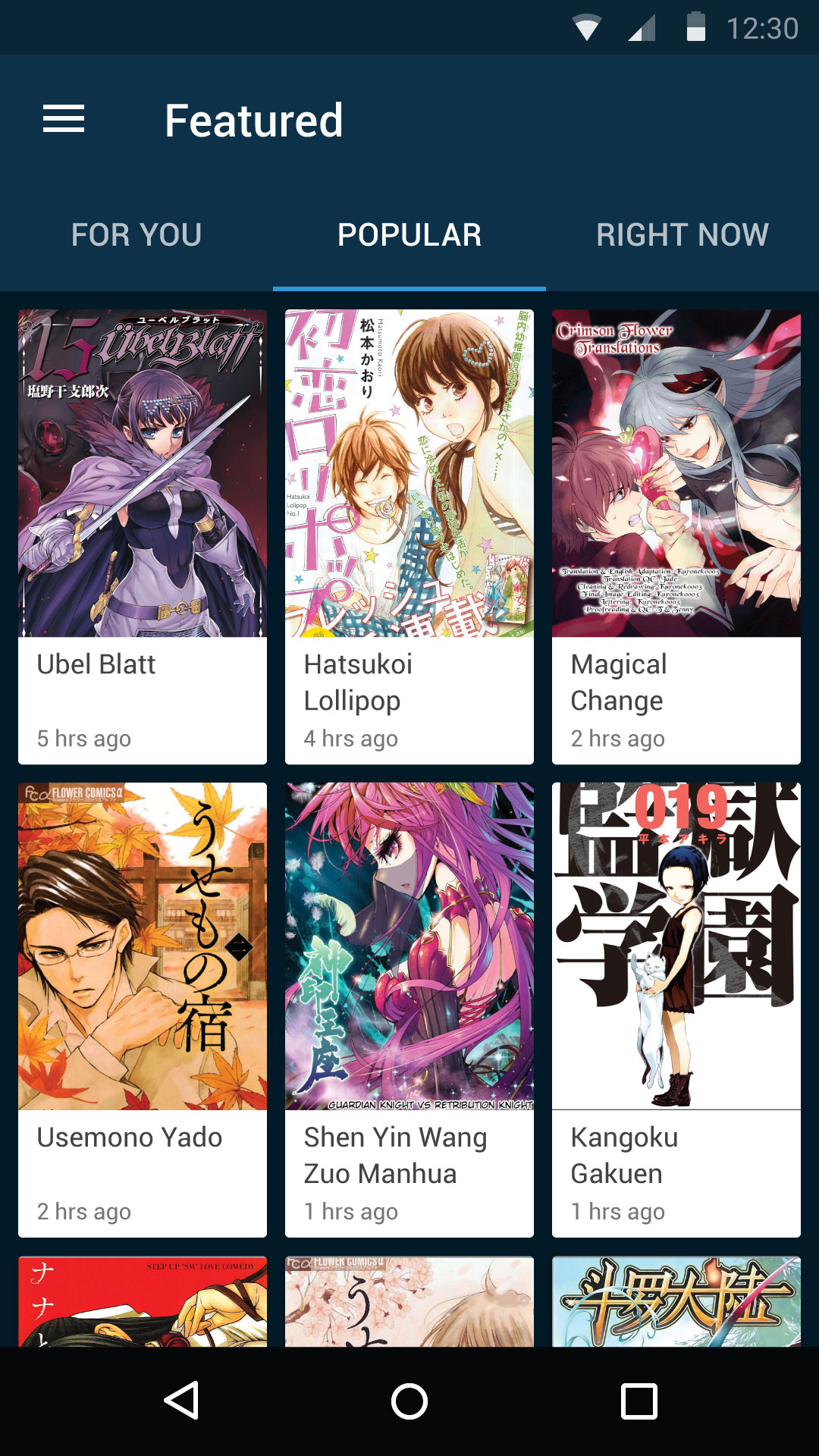The height and width of the screenshot is (1456, 819).
Task: Open Shen Yin Wang Zuo Manhua
Action: pyautogui.click(x=409, y=1009)
